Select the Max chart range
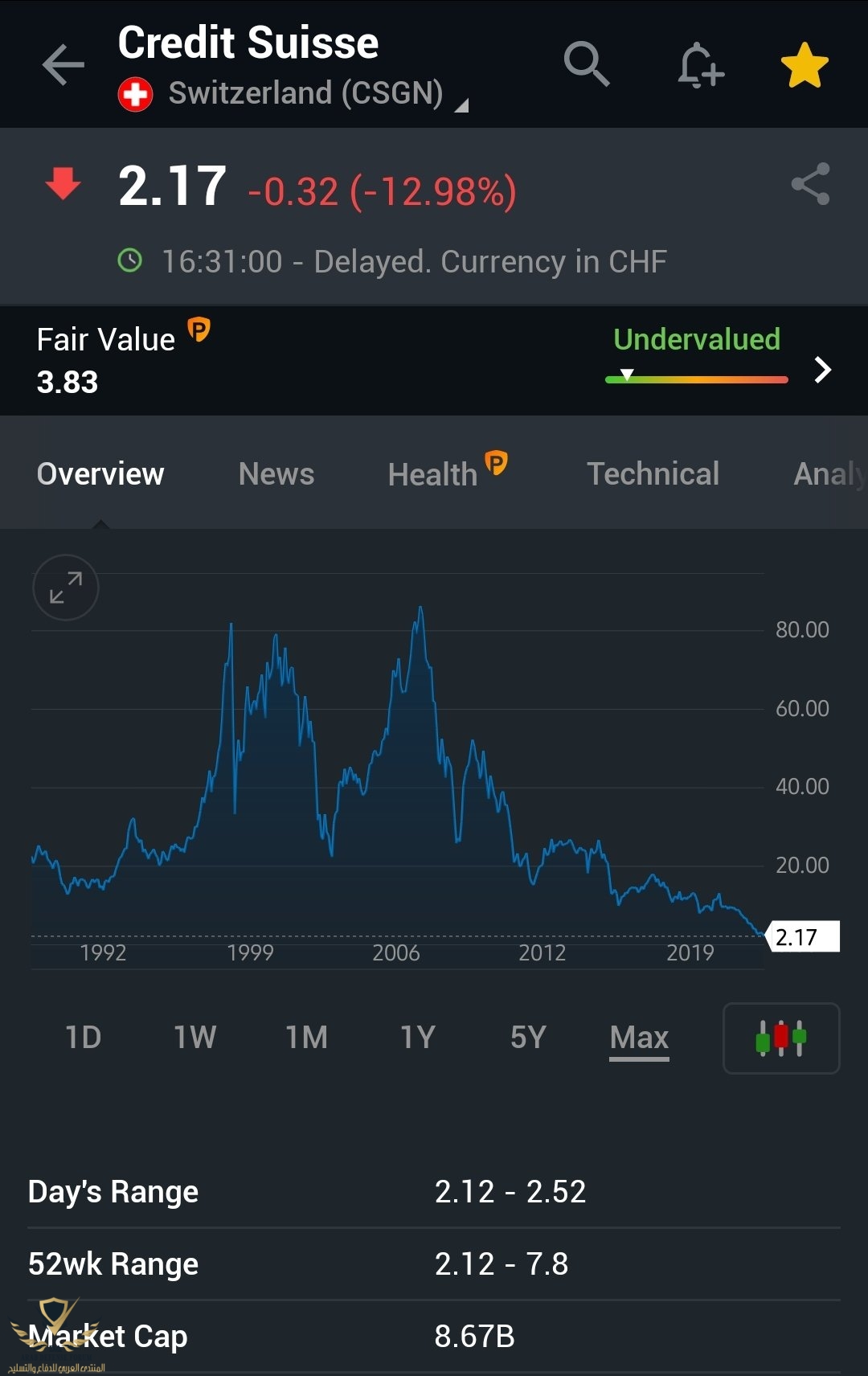 pos(639,1038)
